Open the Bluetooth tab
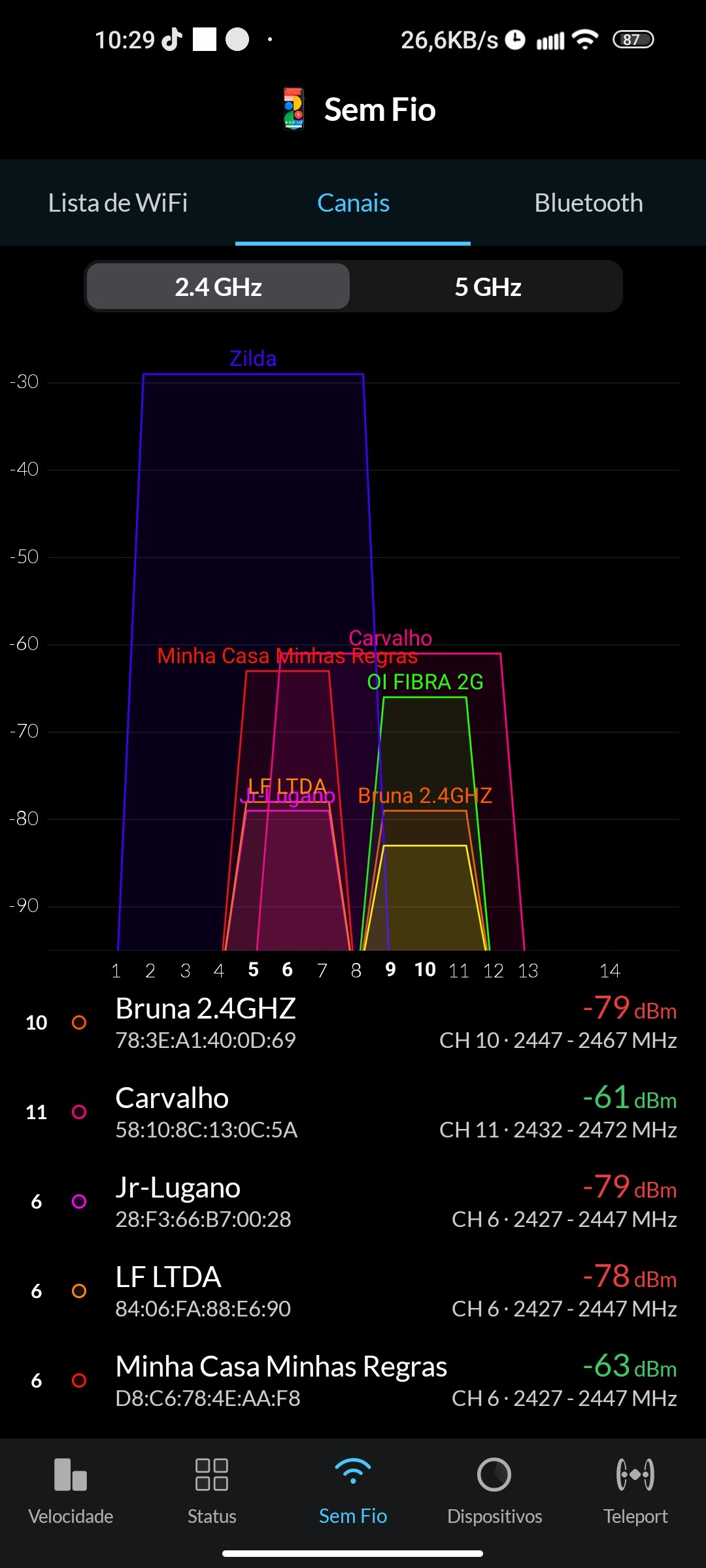Screen dimensions: 706x1568 588,203
